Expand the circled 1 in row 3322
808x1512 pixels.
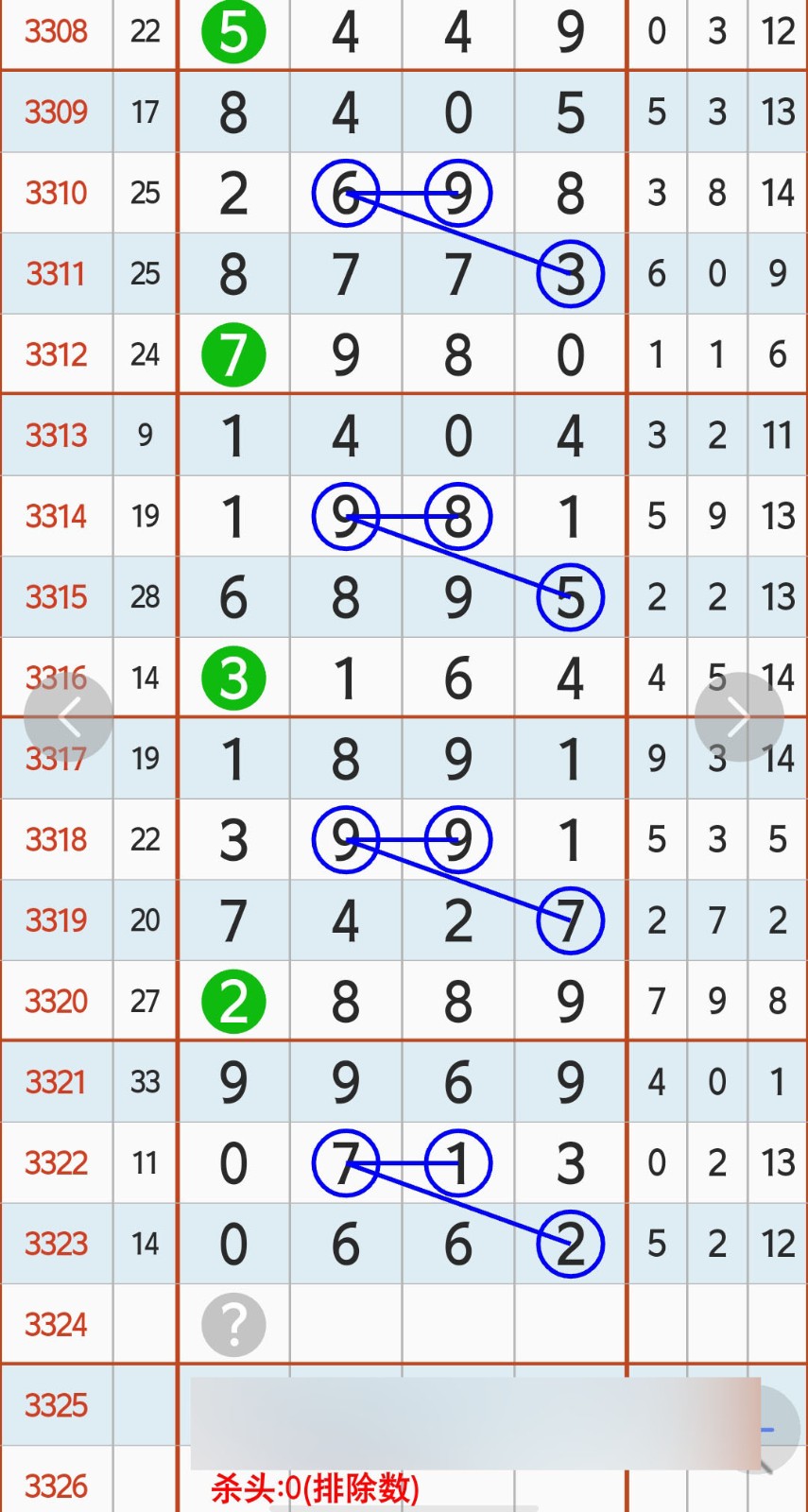(x=457, y=1163)
